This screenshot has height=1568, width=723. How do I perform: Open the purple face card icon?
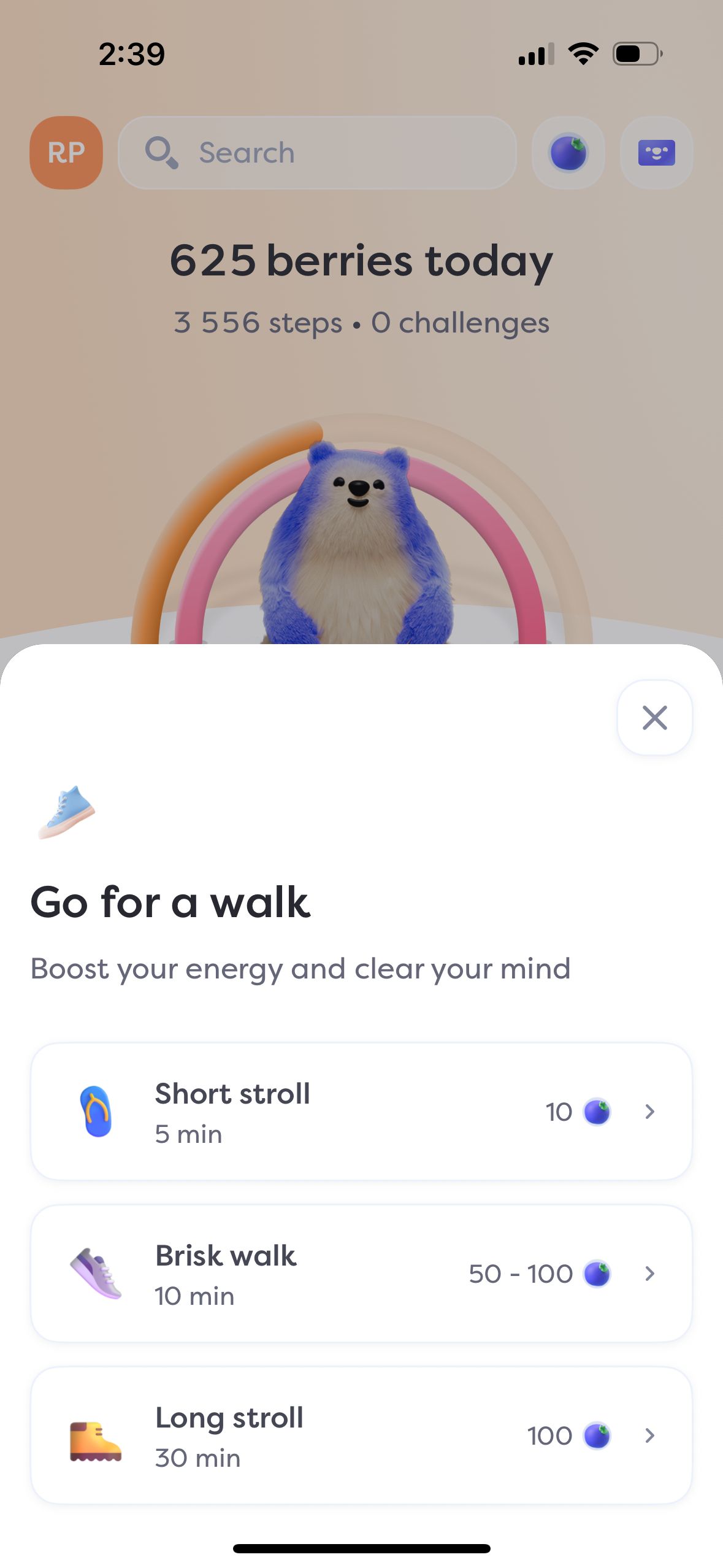click(x=656, y=153)
